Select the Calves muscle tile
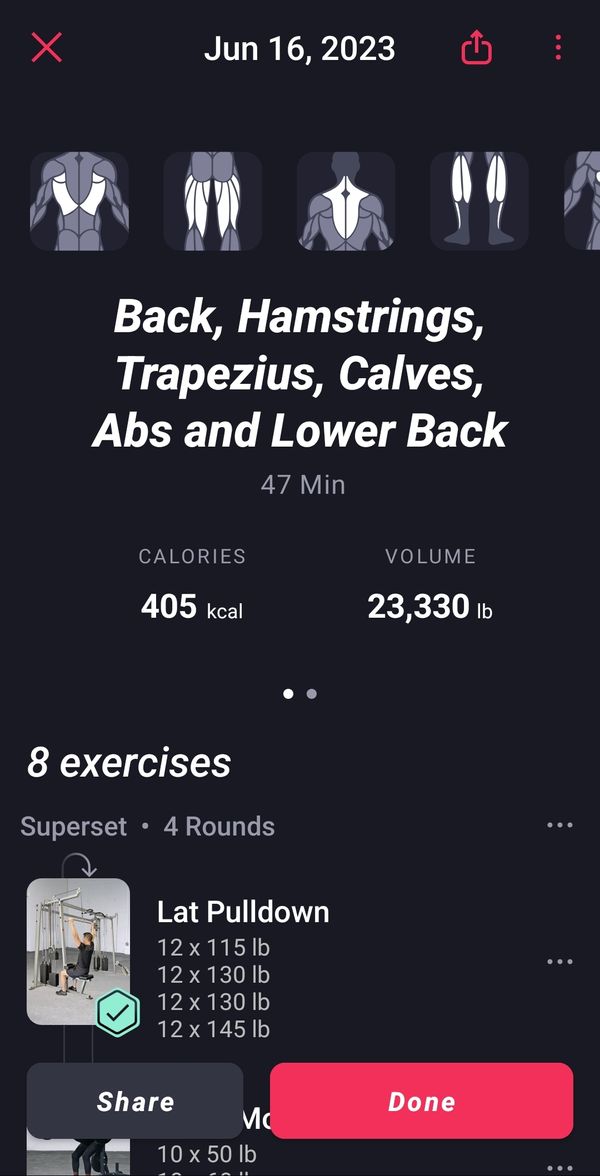This screenshot has width=600, height=1176. (x=479, y=200)
